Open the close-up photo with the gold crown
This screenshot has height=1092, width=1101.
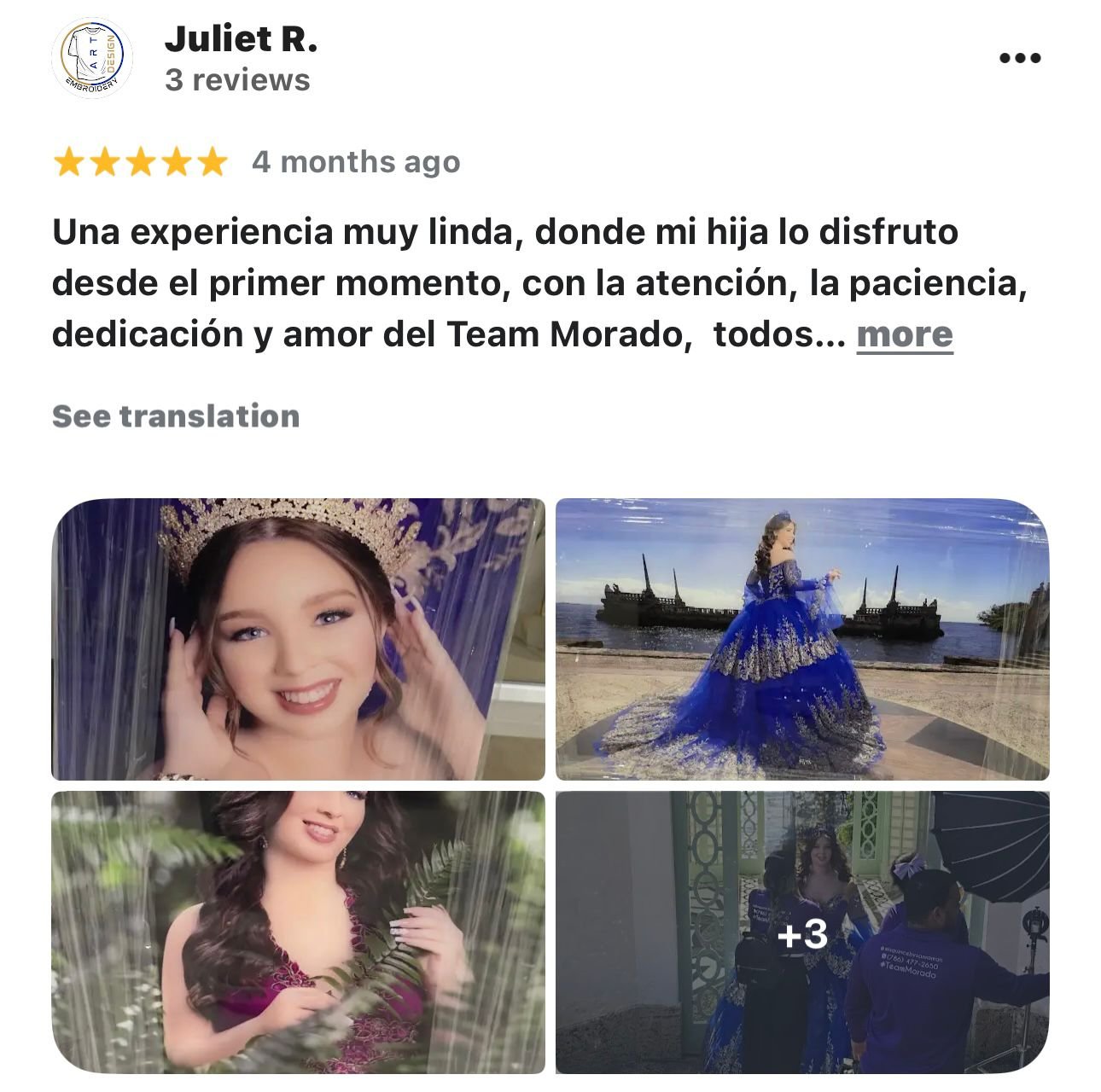[x=298, y=639]
